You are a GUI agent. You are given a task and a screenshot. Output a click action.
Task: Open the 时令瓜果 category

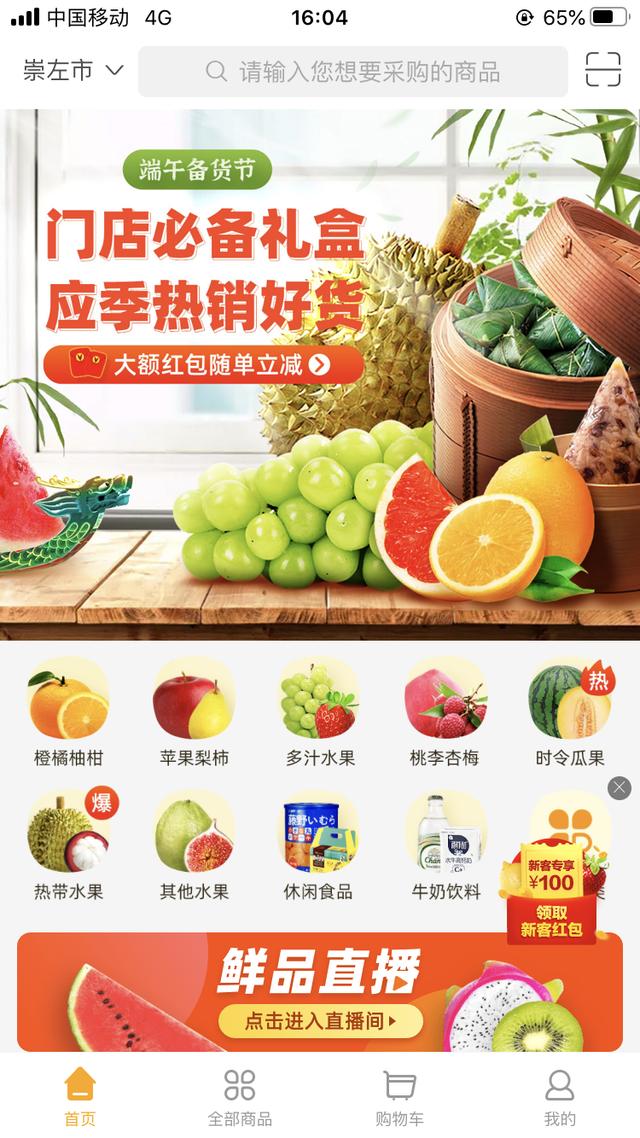[569, 712]
